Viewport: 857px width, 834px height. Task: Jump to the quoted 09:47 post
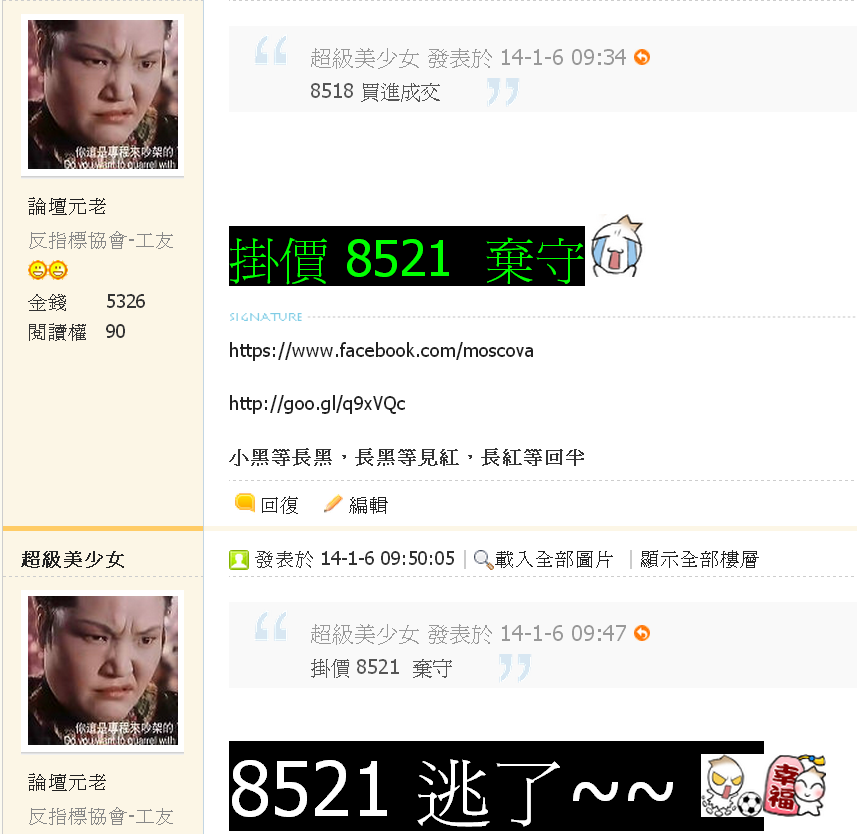(x=642, y=634)
